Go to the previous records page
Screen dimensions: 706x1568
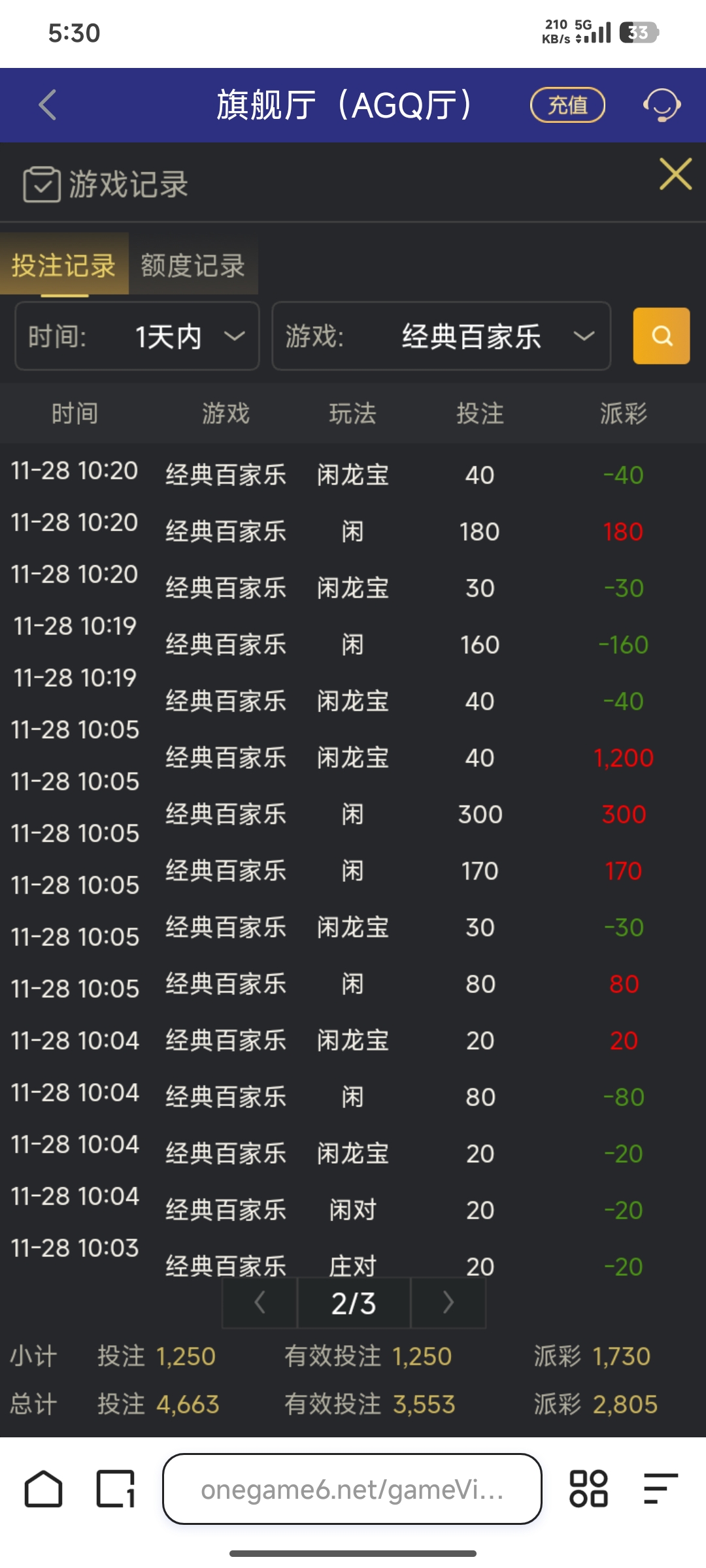260,1303
